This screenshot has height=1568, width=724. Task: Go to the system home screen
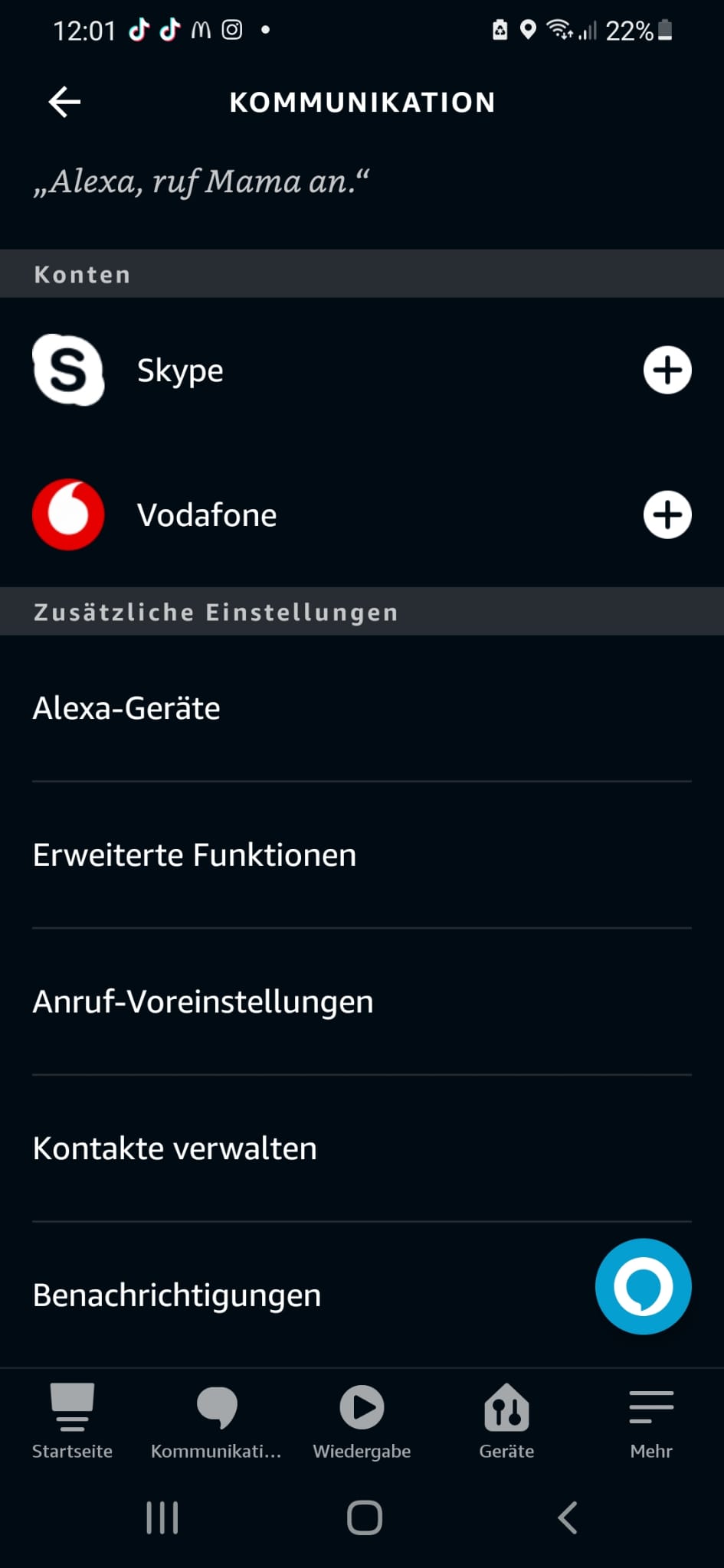[x=365, y=1517]
